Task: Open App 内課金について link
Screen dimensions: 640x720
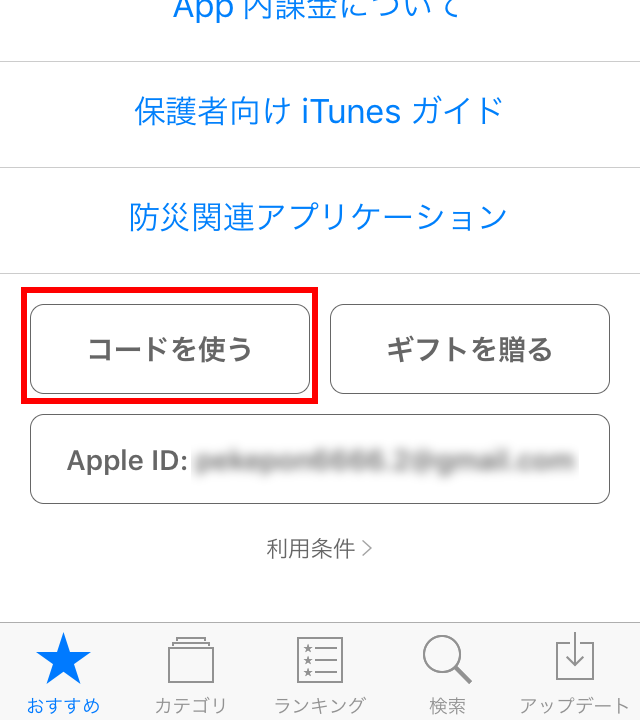Action: click(318, 12)
